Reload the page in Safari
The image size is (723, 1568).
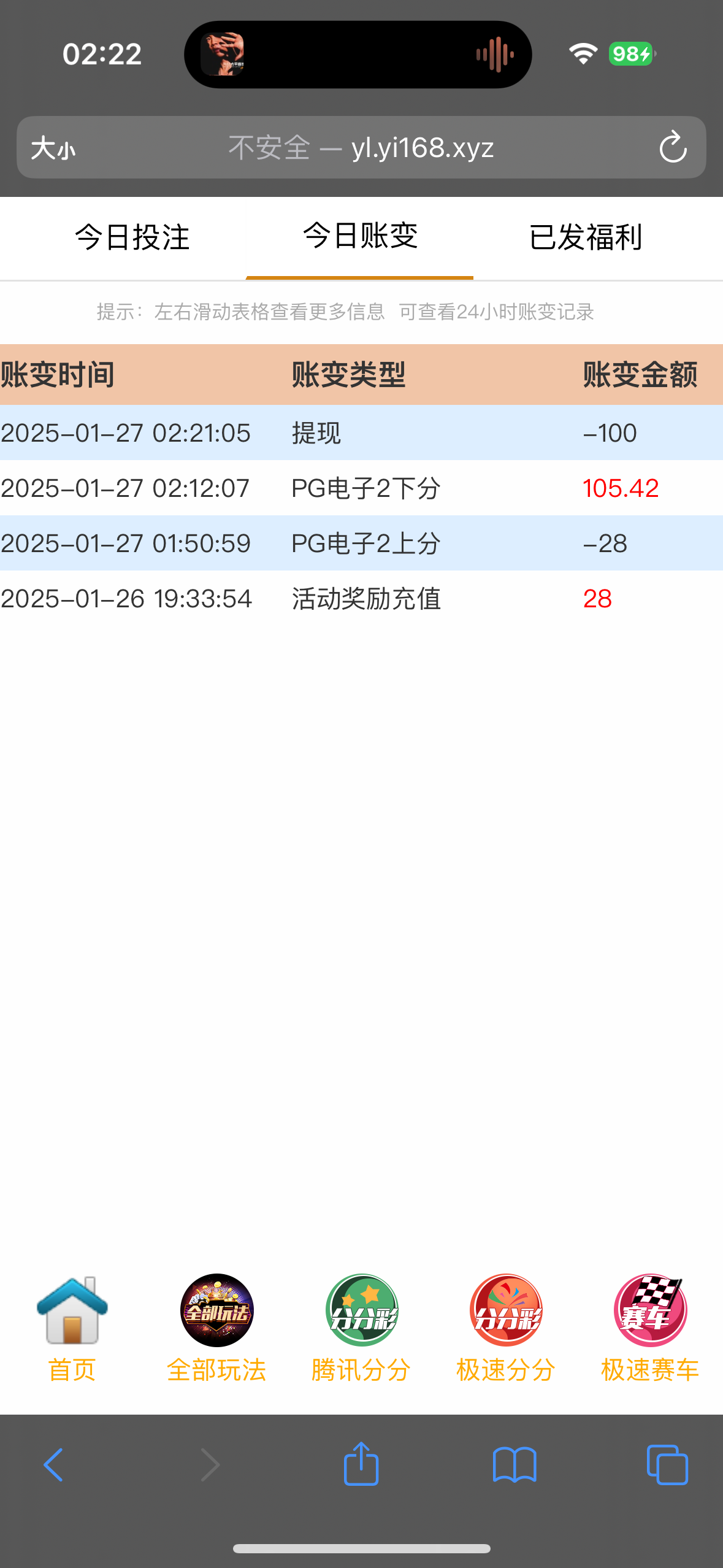673,147
